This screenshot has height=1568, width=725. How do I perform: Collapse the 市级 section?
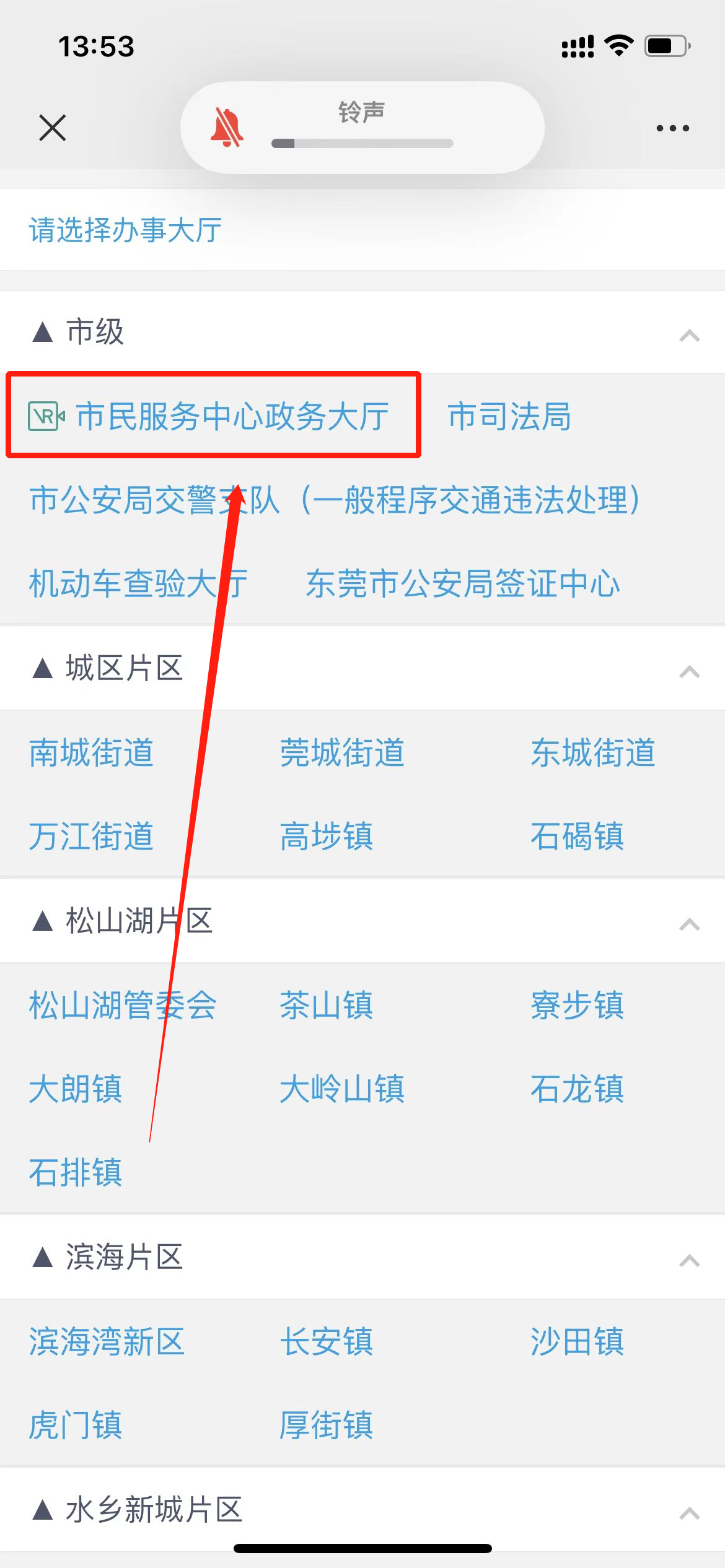pyautogui.click(x=689, y=335)
